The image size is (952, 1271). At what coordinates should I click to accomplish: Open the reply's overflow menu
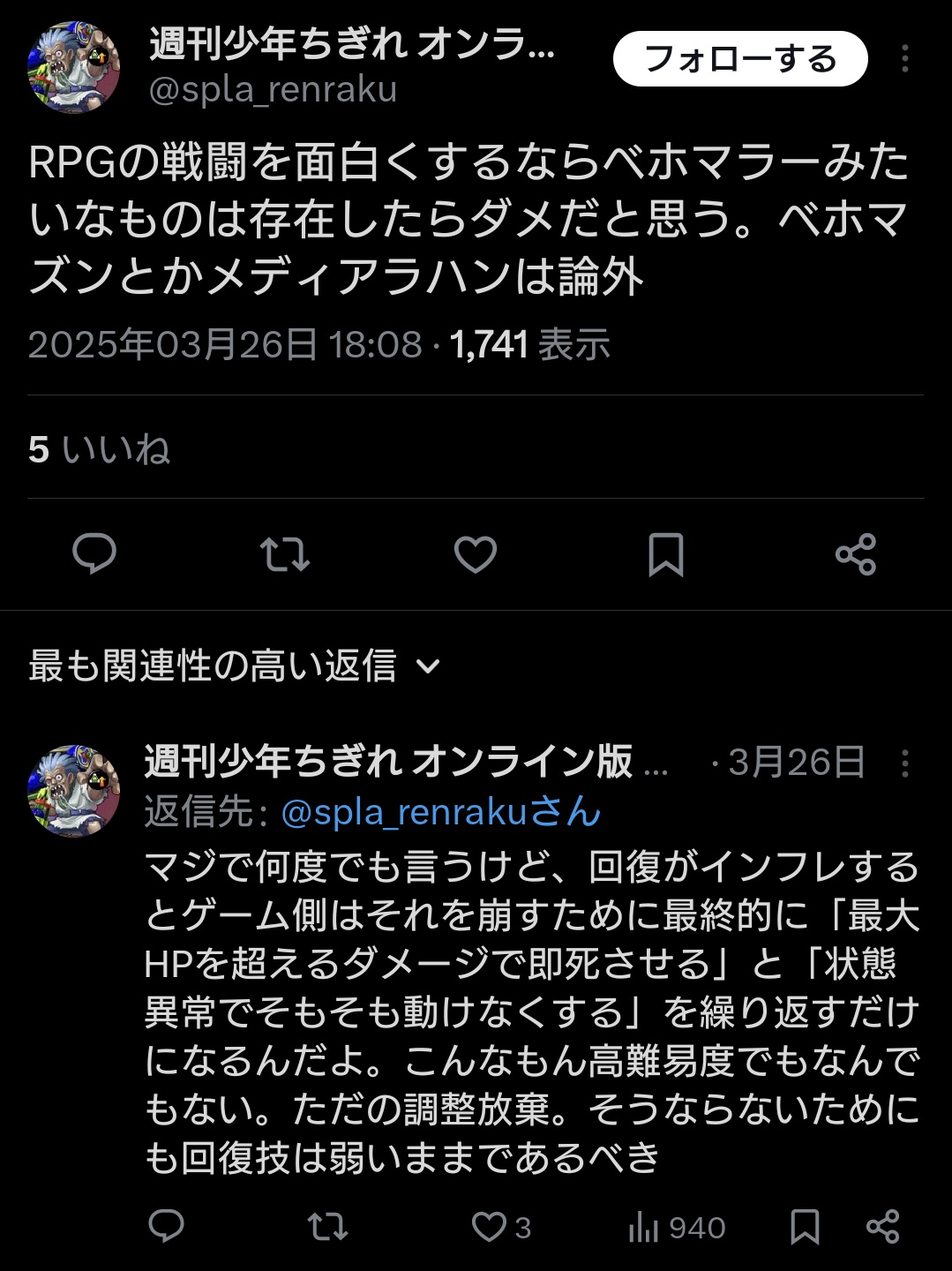coord(904,763)
